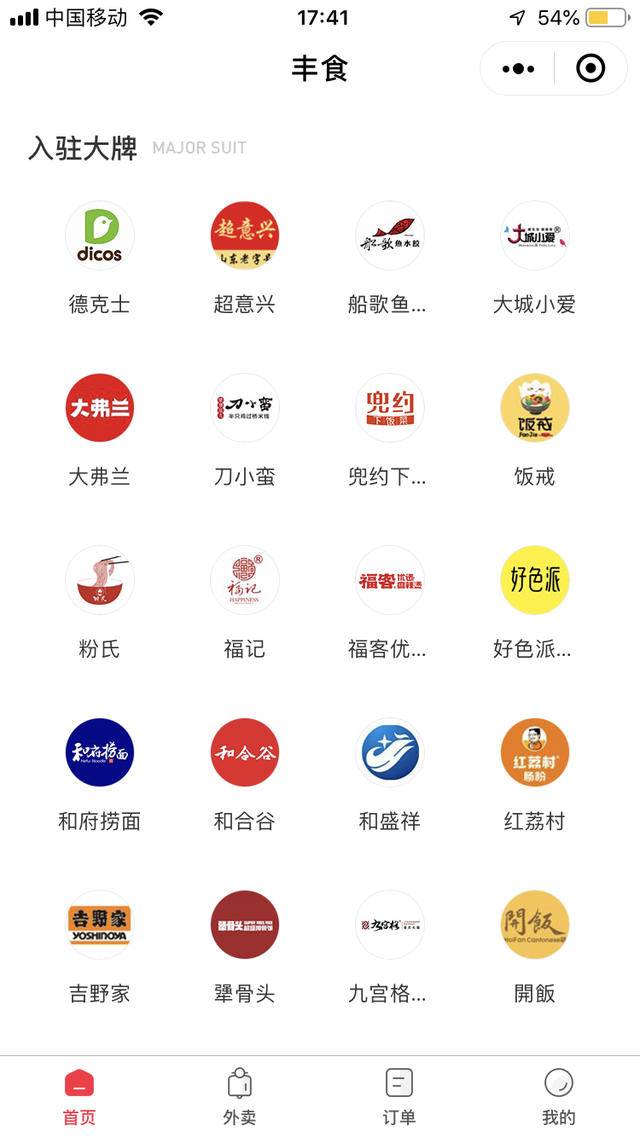Open the mini program more options menu
Viewport: 640px width, 1138px height.
coord(518,69)
